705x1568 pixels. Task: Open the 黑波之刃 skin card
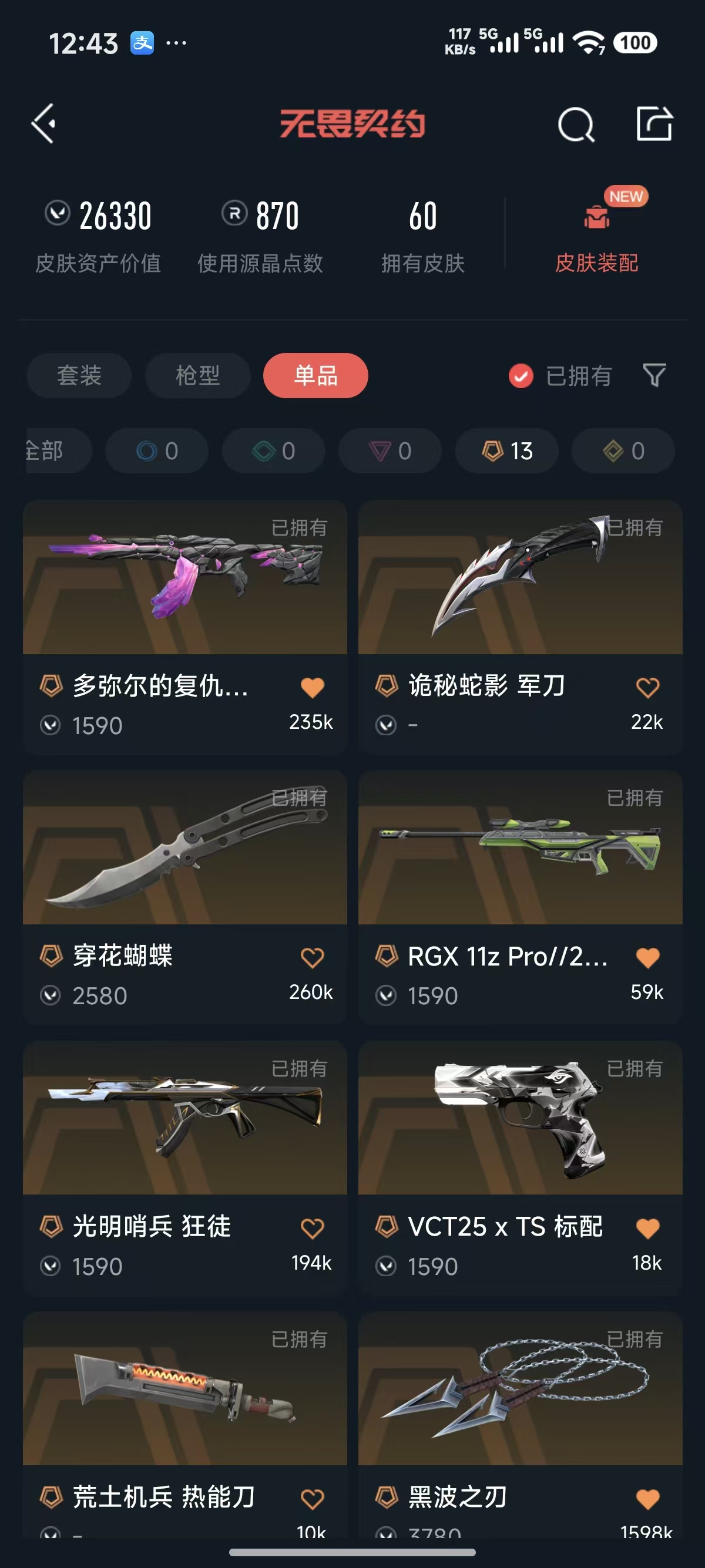520,1389
